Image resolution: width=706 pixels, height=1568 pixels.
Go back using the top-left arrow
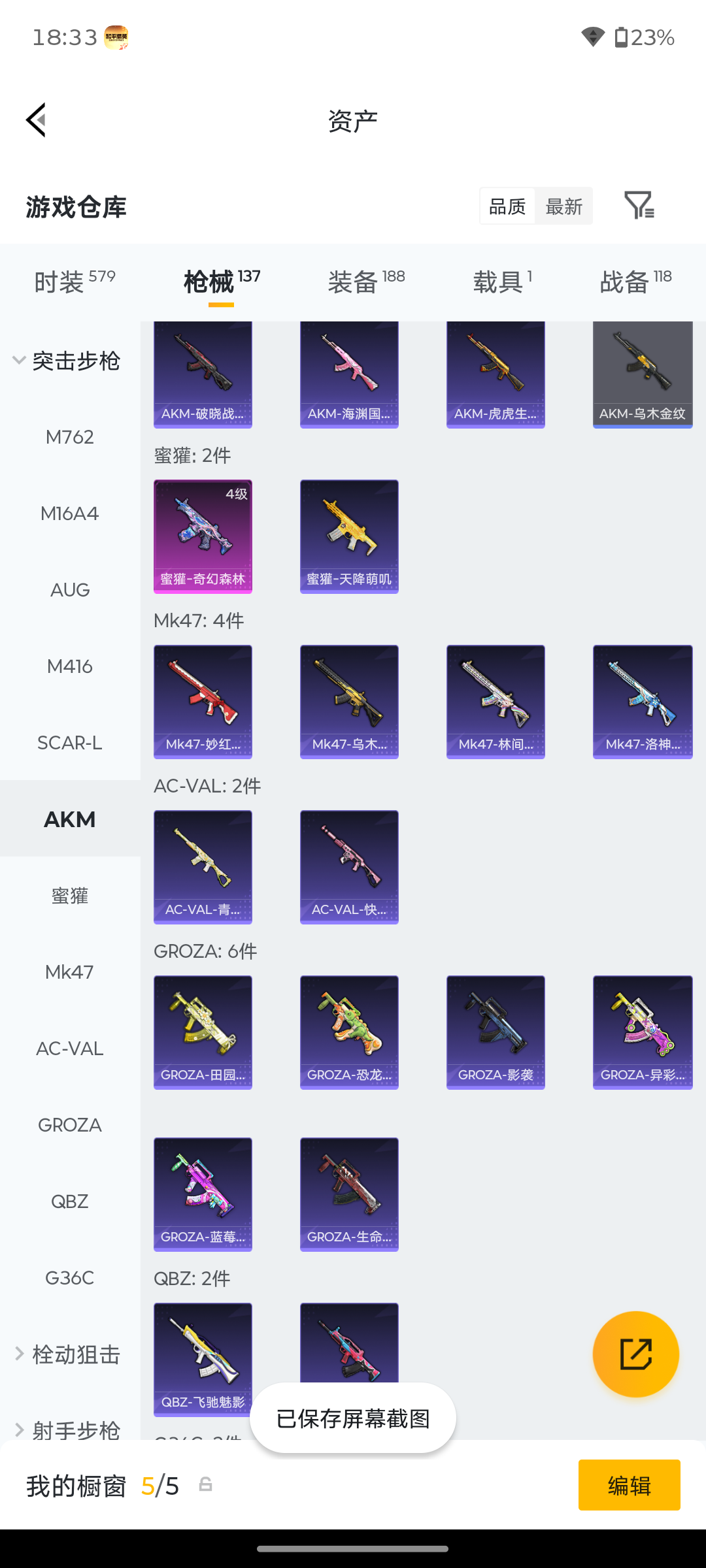point(36,120)
